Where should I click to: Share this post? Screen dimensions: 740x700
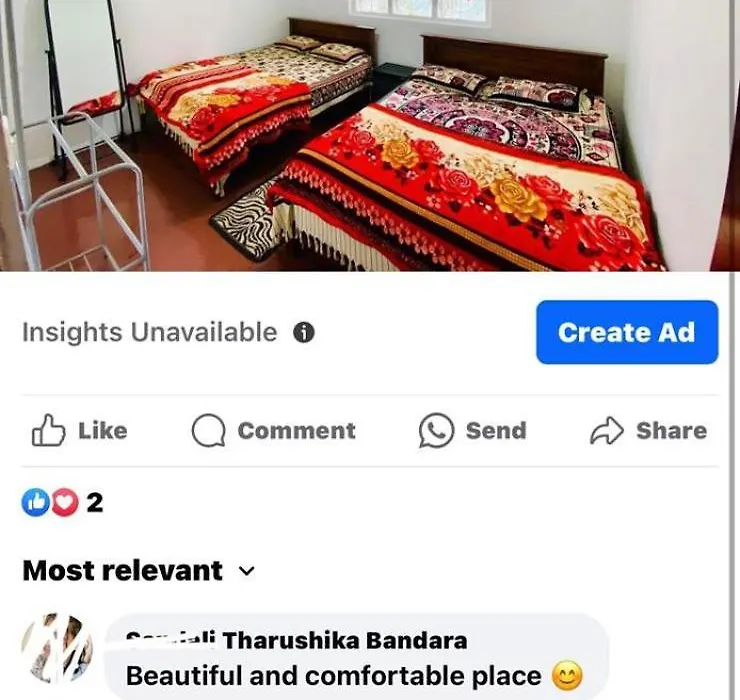tap(648, 431)
